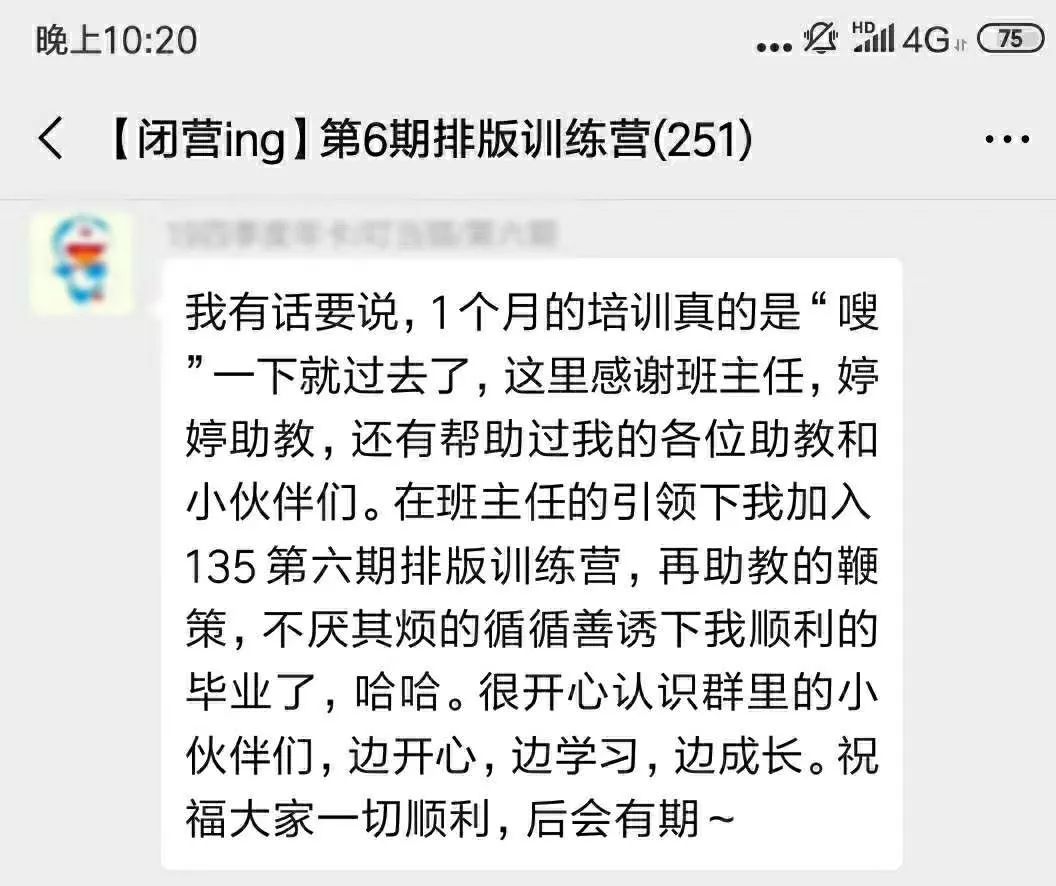Open the Doraemon avatar profile
This screenshot has width=1056, height=886.
[82, 264]
